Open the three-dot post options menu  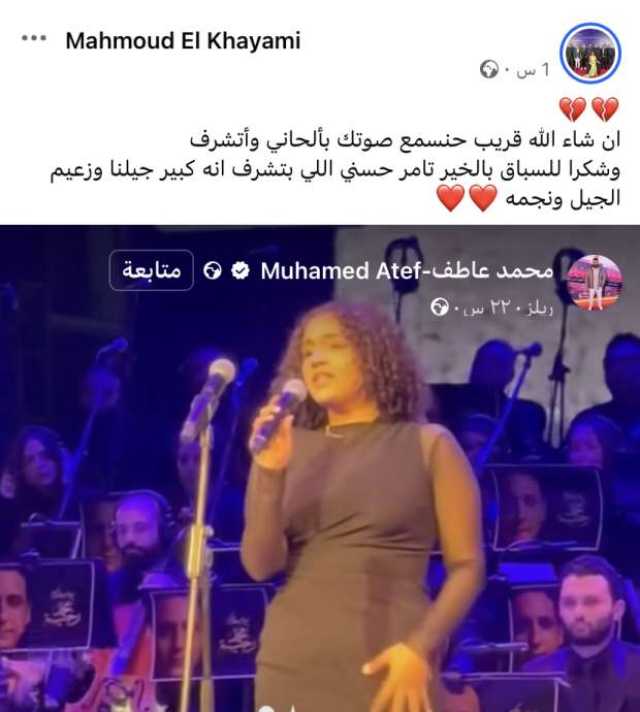point(33,40)
